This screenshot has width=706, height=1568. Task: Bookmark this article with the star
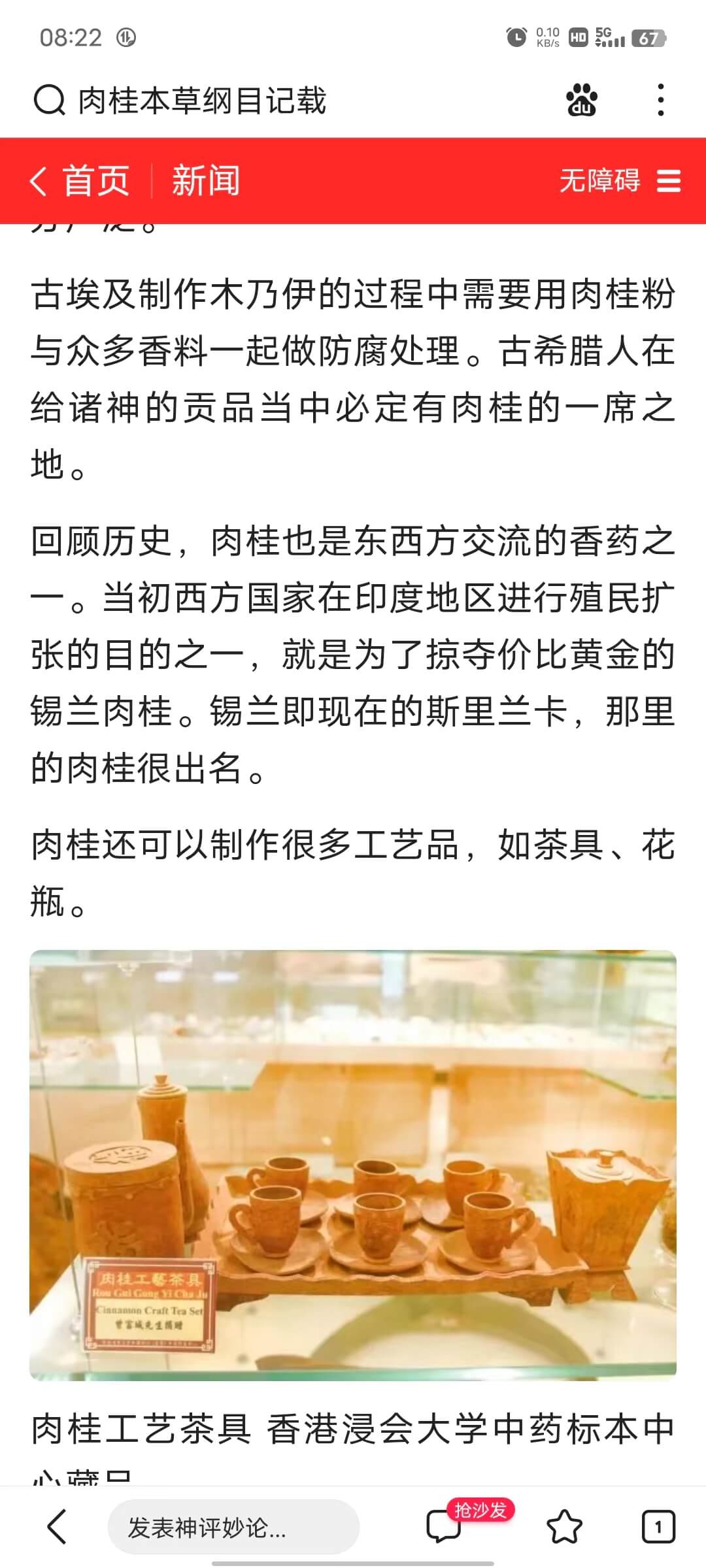point(563,1527)
